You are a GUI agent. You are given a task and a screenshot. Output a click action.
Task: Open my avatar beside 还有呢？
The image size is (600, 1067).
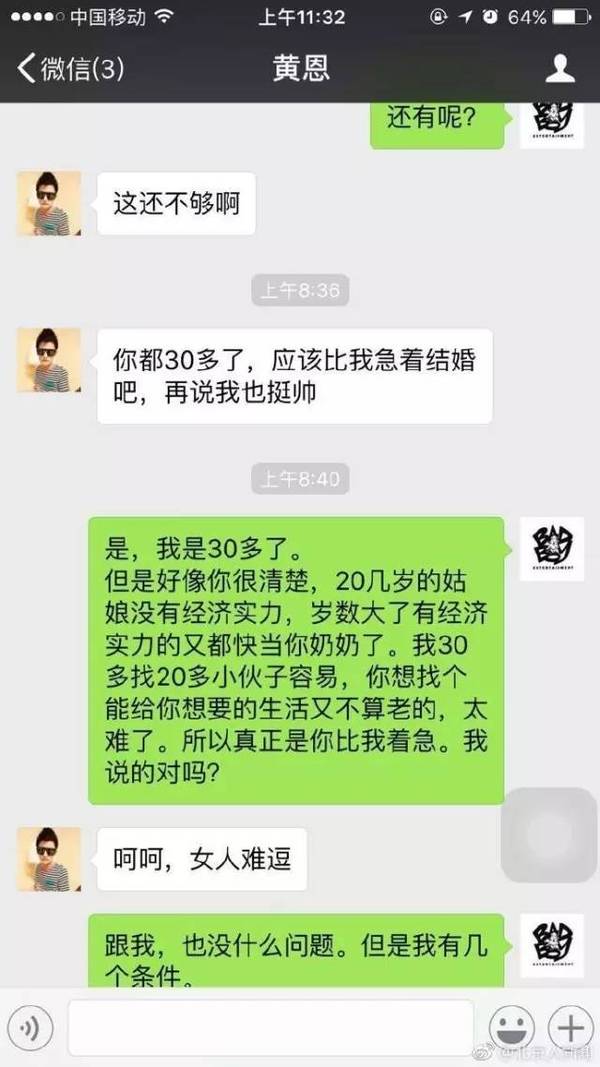(x=552, y=122)
